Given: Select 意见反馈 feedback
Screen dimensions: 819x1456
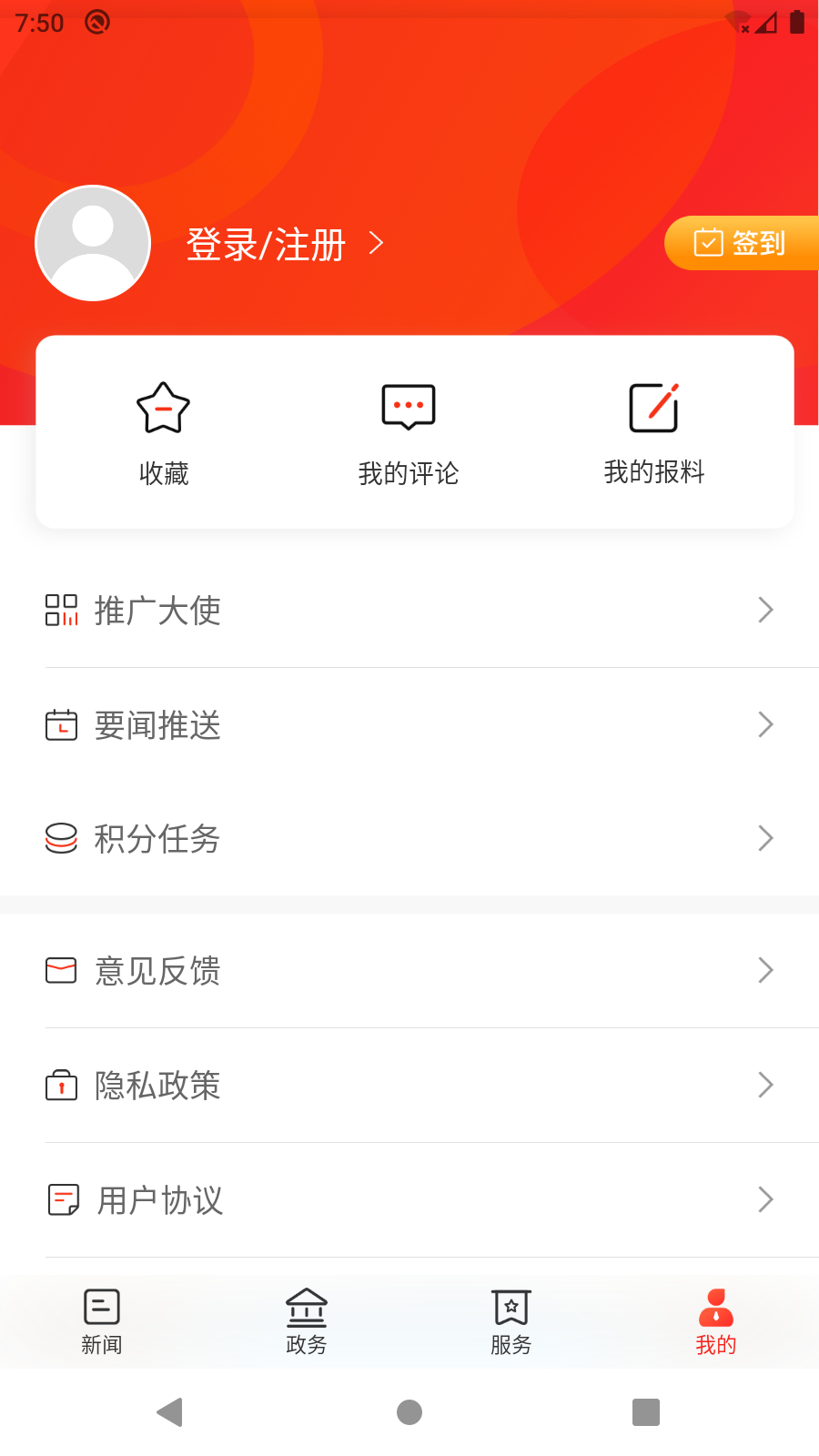Looking at the screenshot, I should [x=409, y=971].
